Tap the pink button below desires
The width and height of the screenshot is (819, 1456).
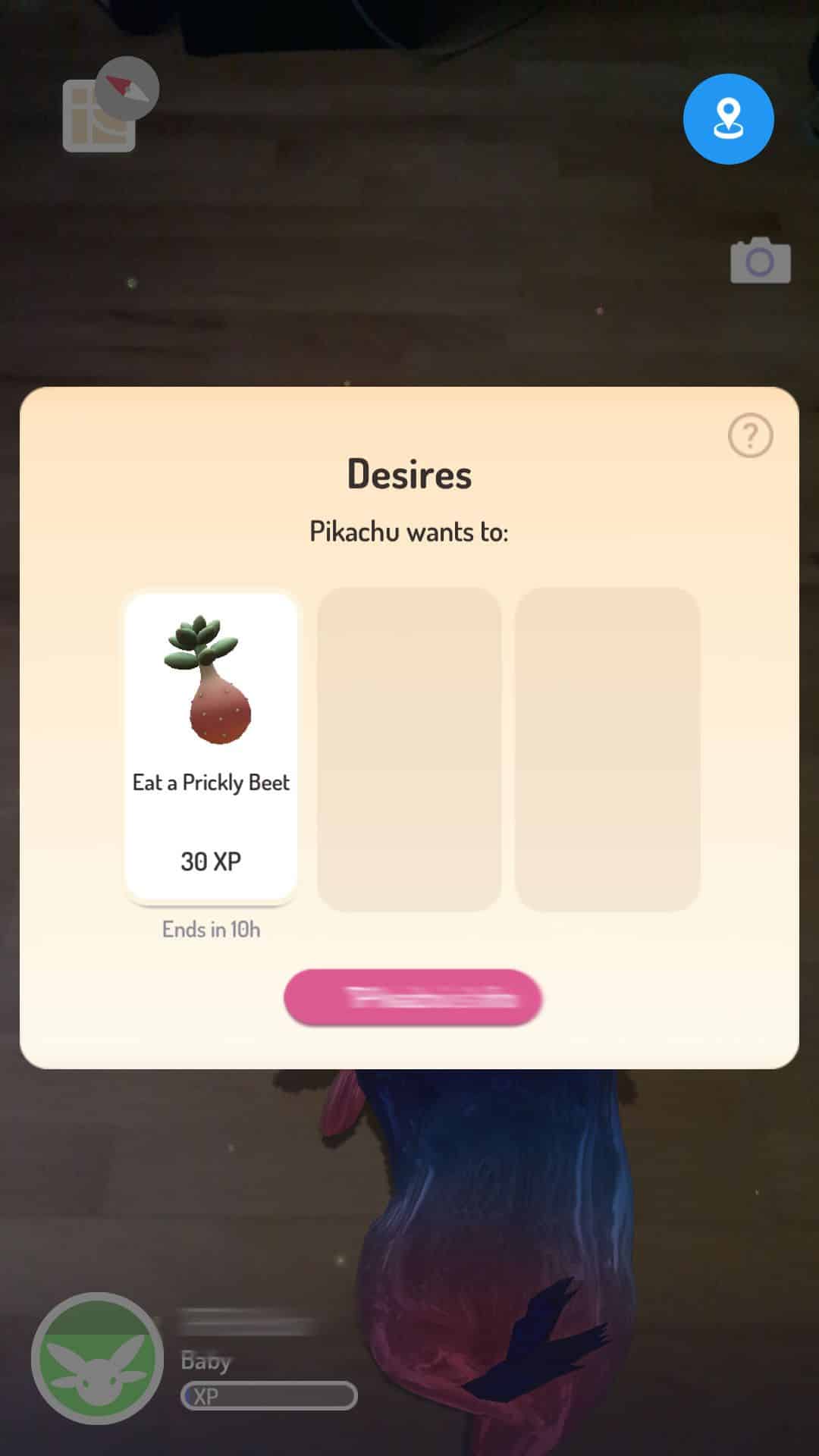pyautogui.click(x=413, y=997)
